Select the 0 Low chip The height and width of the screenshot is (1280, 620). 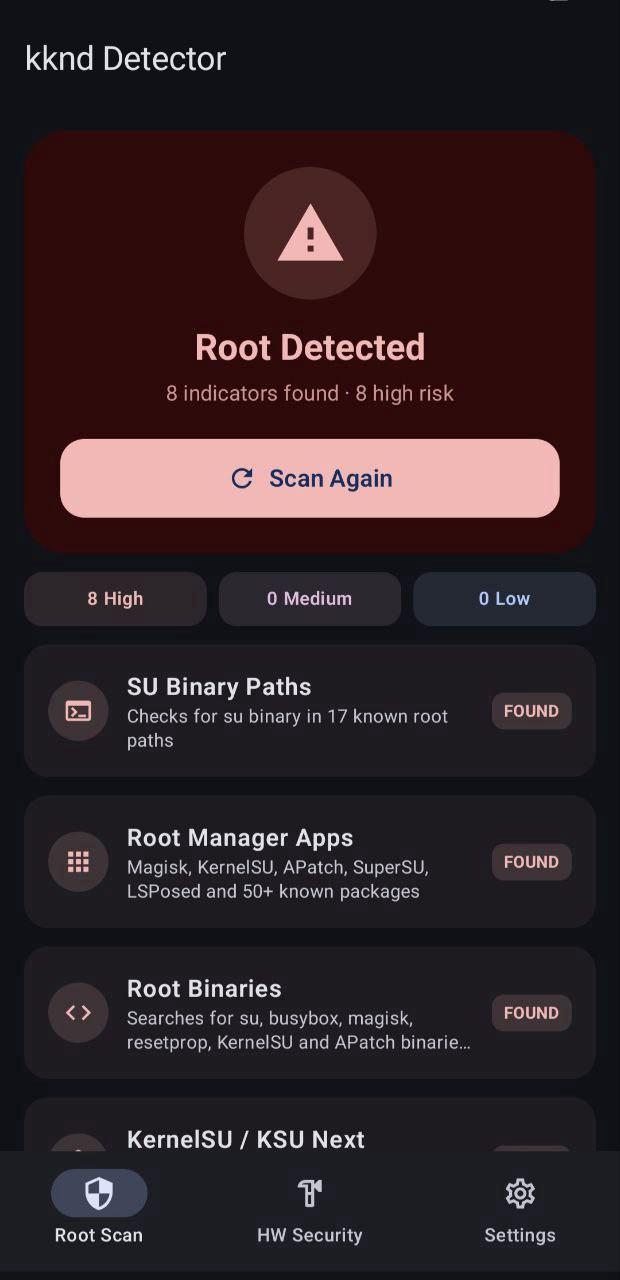(504, 599)
